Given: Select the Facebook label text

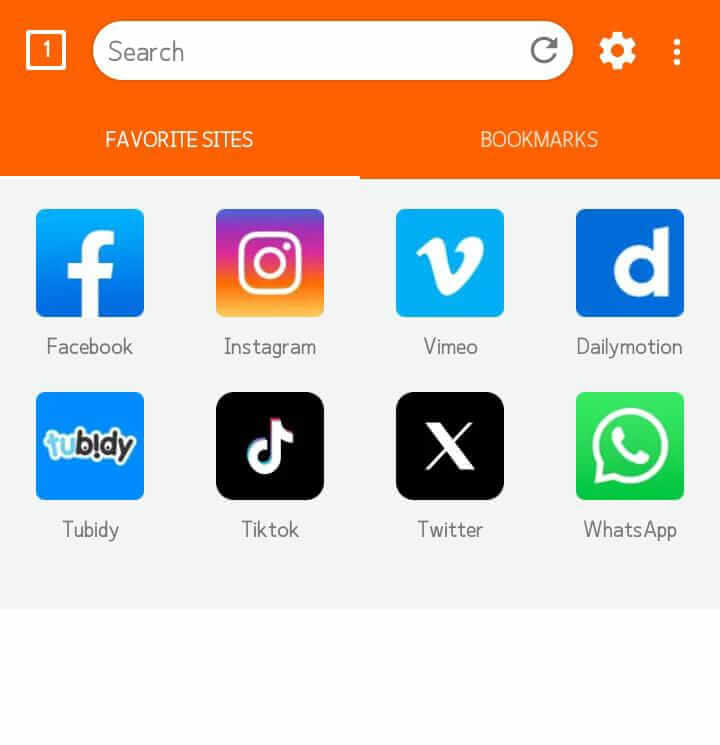Looking at the screenshot, I should tap(89, 346).
